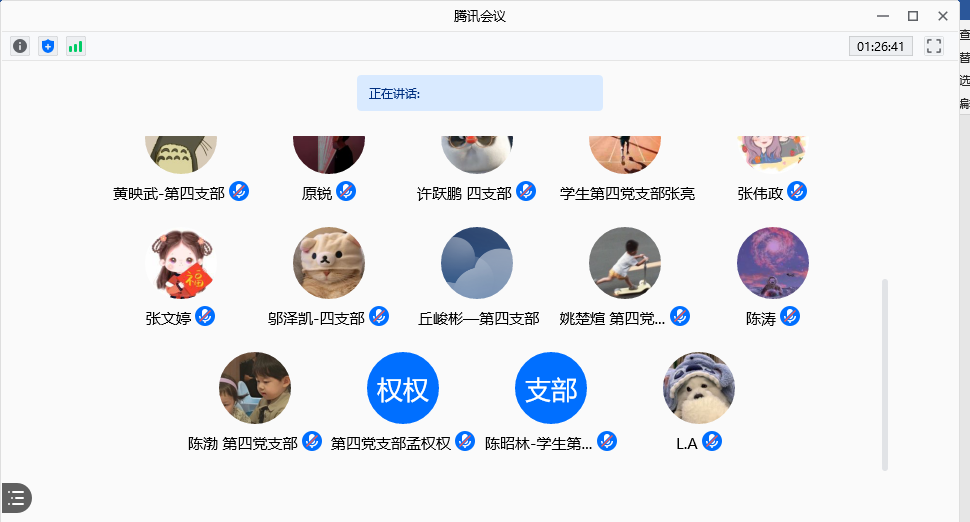Screen dimensions: 970x522
Task: Maximize the meeting window
Action: pyautogui.click(x=912, y=16)
